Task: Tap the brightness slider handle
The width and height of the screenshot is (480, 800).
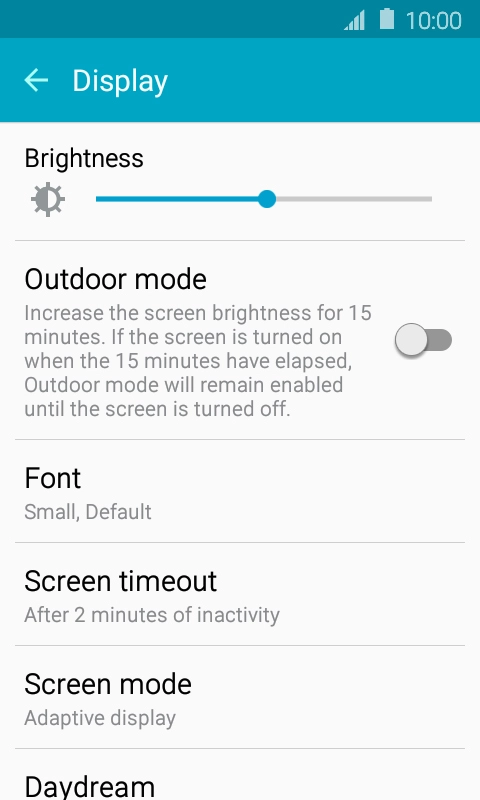Action: [266, 199]
